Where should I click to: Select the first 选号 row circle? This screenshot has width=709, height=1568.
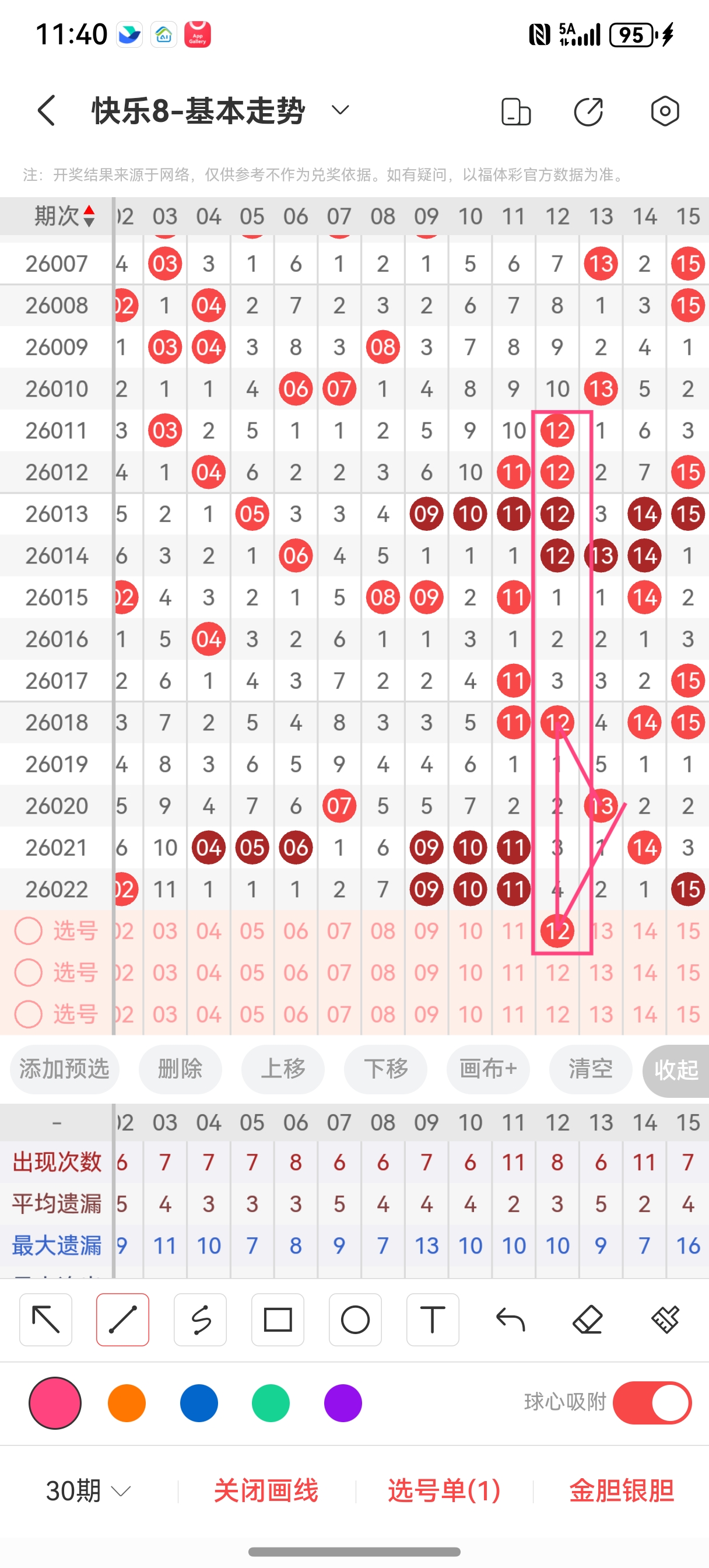(29, 932)
